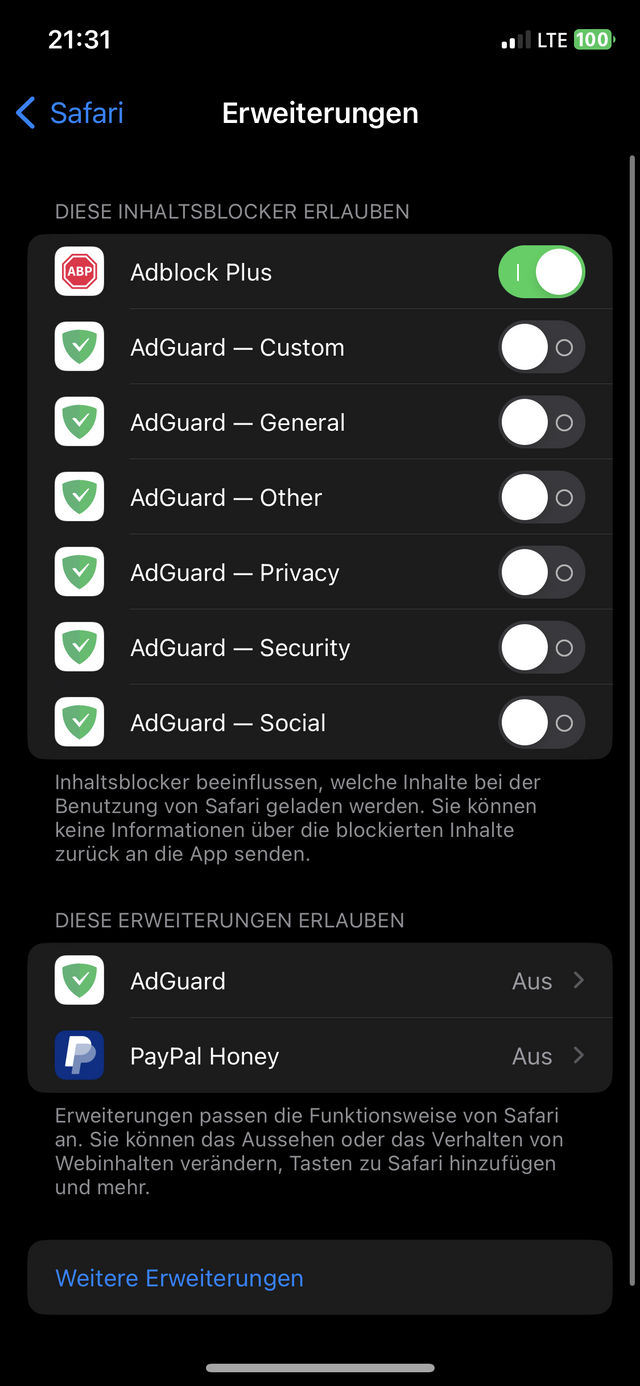Enable AdGuard — Custom blocker
Screen dimensions: 640x1386
(541, 347)
